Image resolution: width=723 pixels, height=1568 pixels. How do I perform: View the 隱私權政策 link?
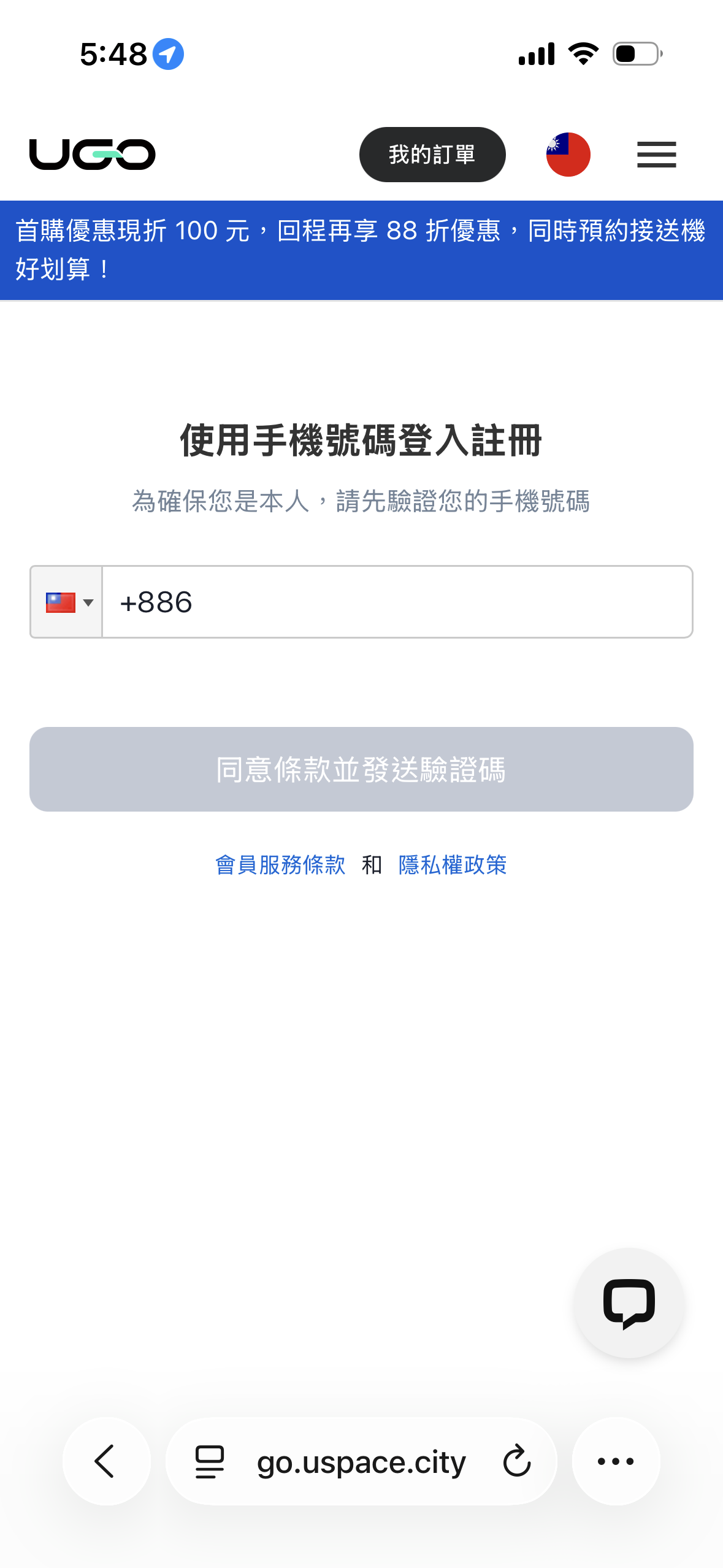coord(453,865)
